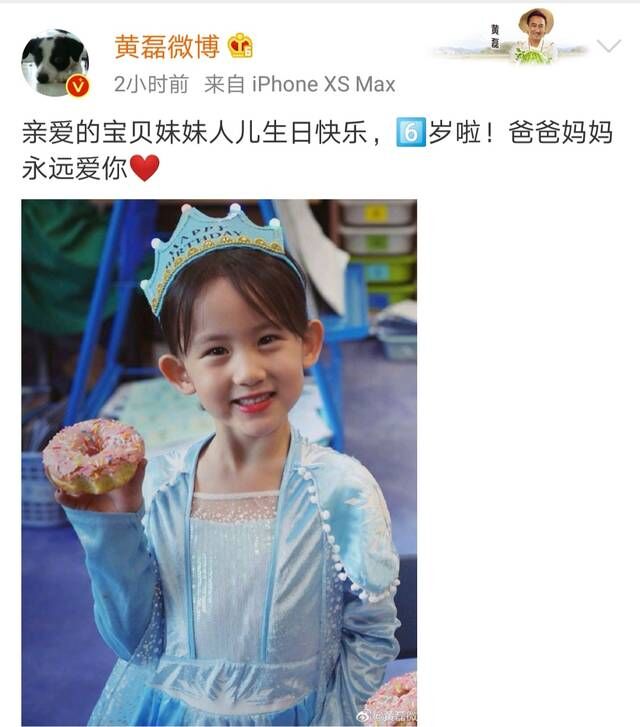Tap the iPhone XS Max source link
The image size is (640, 727).
point(322,85)
